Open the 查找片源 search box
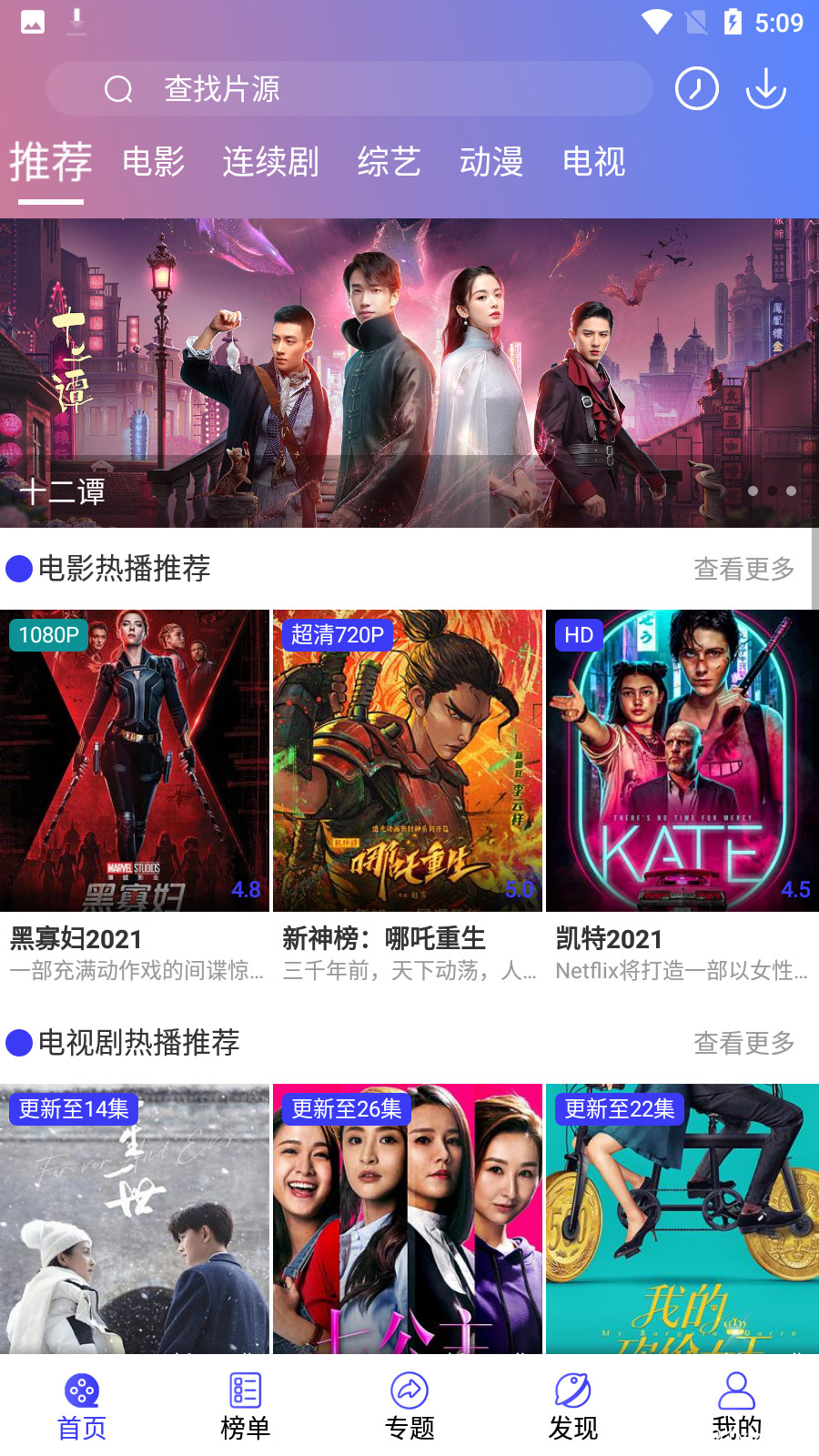Viewport: 819px width, 1456px height. click(349, 88)
